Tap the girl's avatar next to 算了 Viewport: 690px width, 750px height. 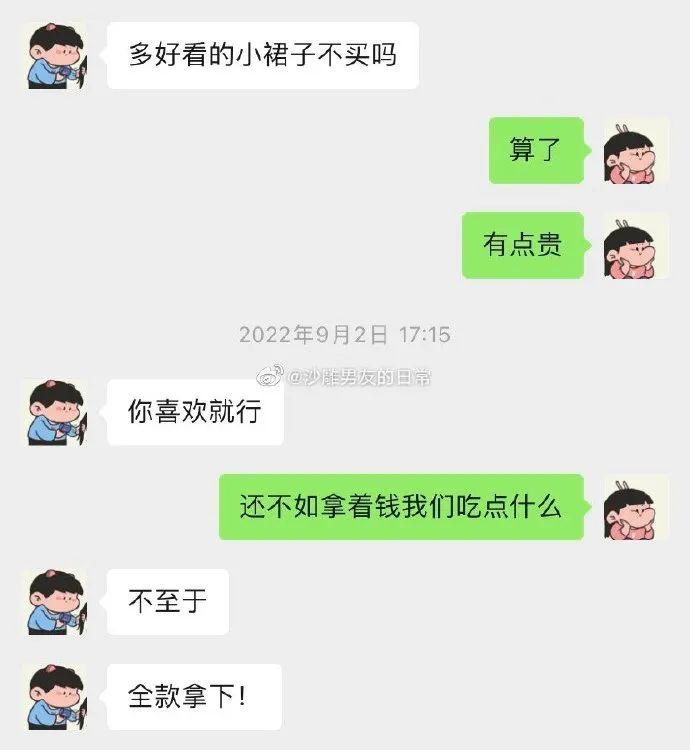click(636, 151)
